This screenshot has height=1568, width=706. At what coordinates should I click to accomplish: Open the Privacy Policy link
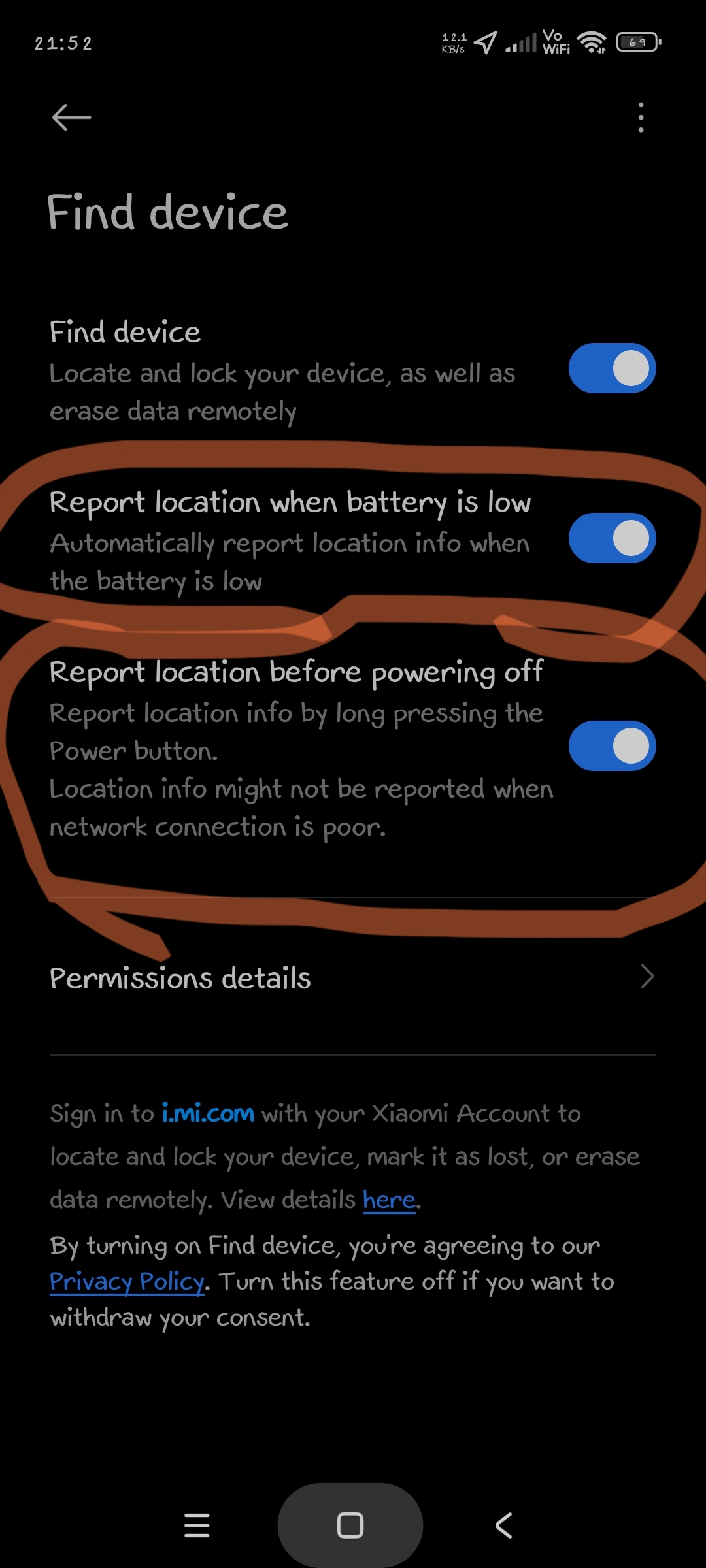pos(127,1282)
